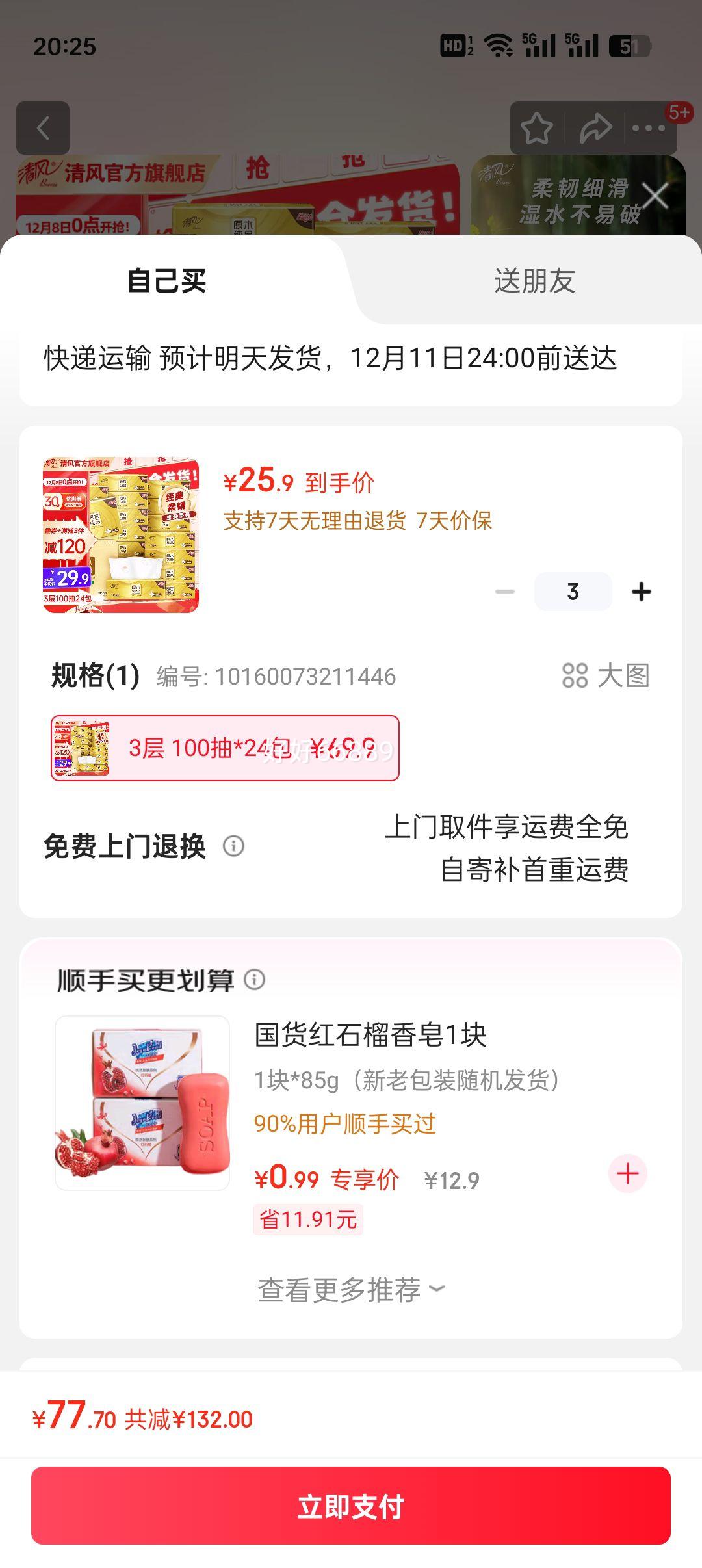Select the 自己买 tab

[167, 281]
